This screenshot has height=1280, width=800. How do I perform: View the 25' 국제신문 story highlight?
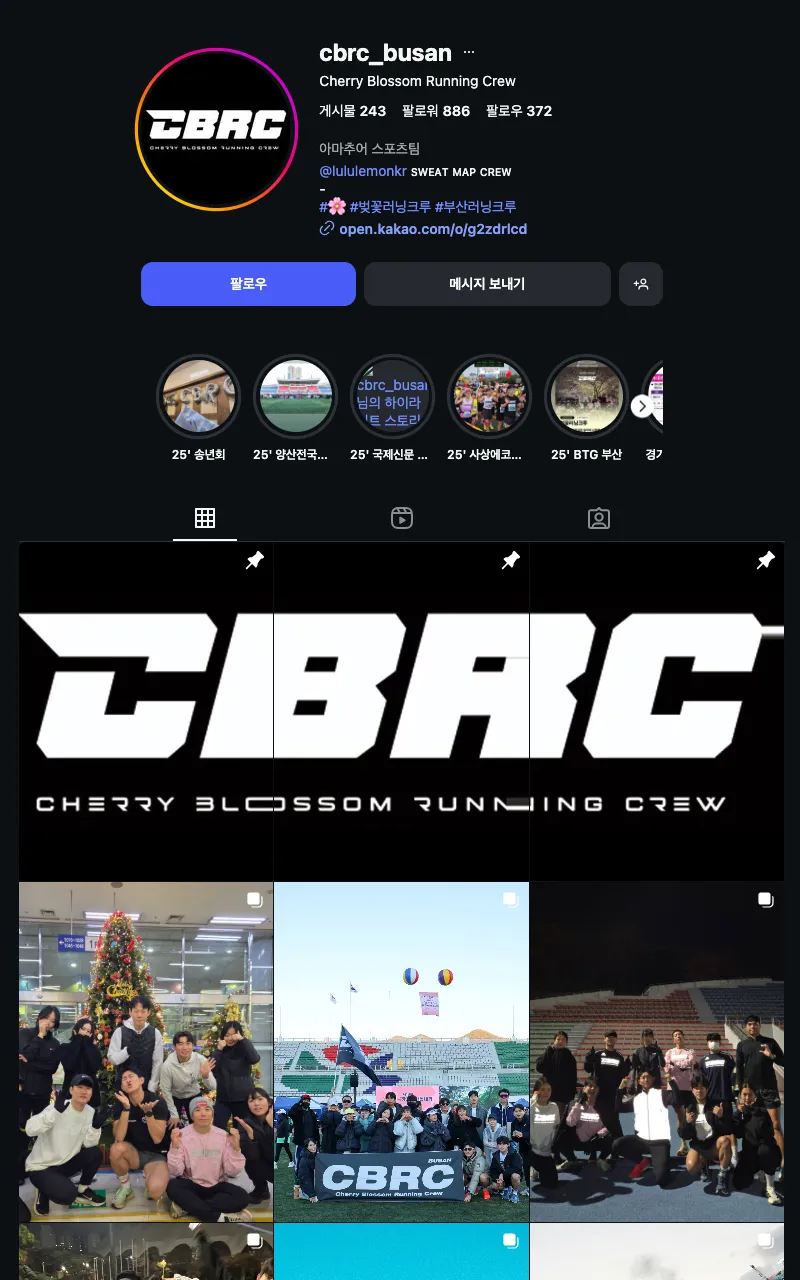(x=392, y=396)
